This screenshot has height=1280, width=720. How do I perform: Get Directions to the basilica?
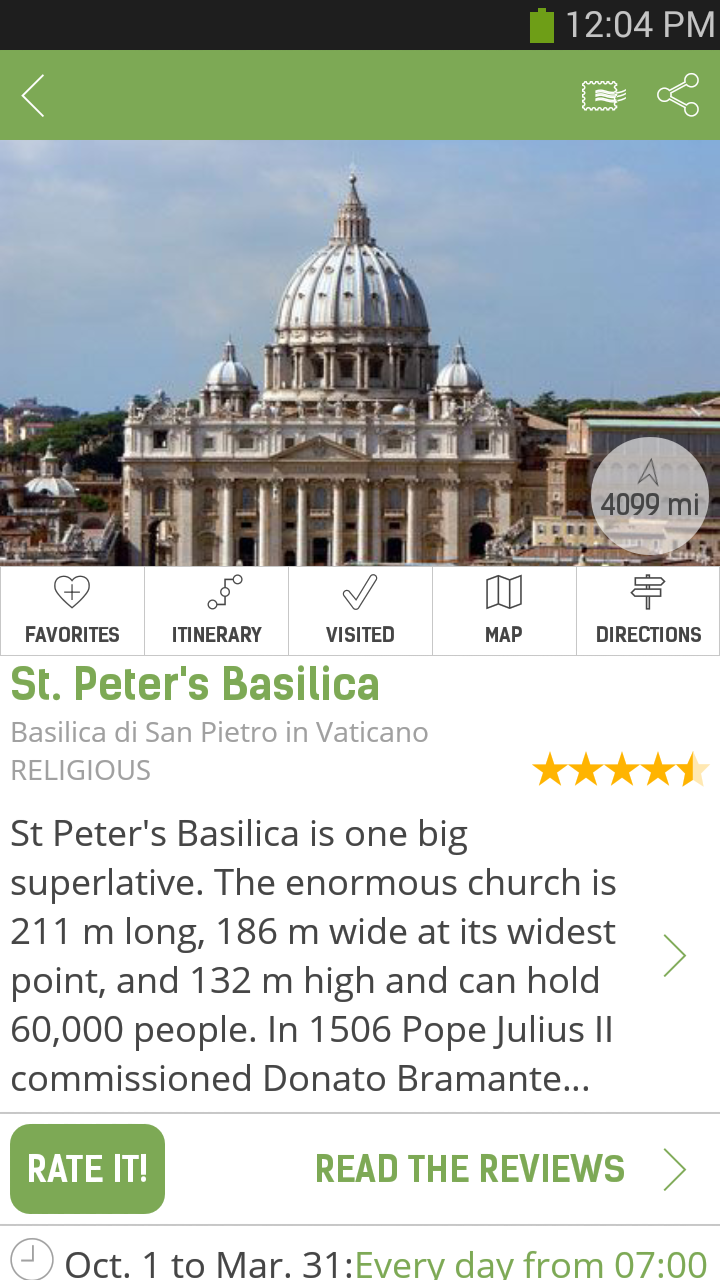click(648, 610)
